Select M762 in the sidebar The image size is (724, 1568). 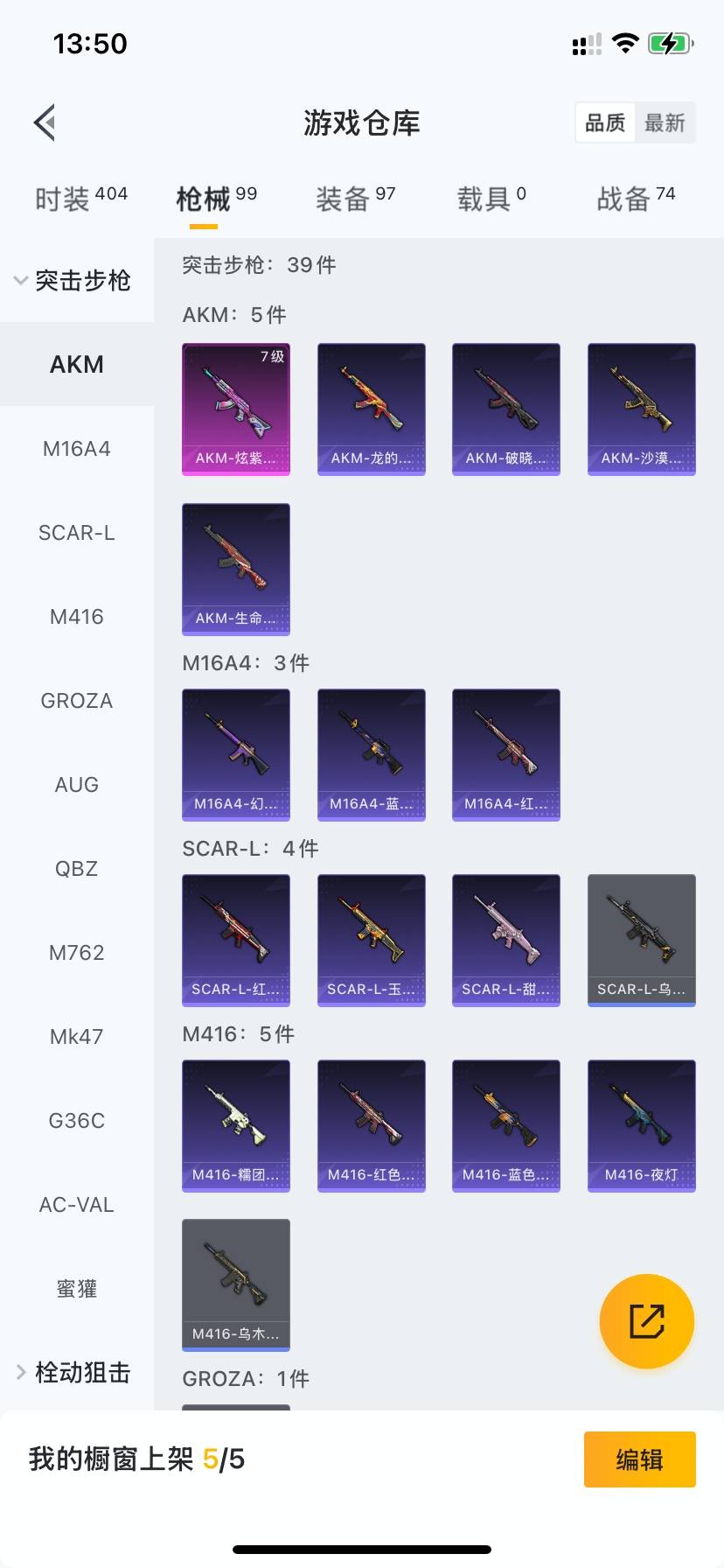77,953
